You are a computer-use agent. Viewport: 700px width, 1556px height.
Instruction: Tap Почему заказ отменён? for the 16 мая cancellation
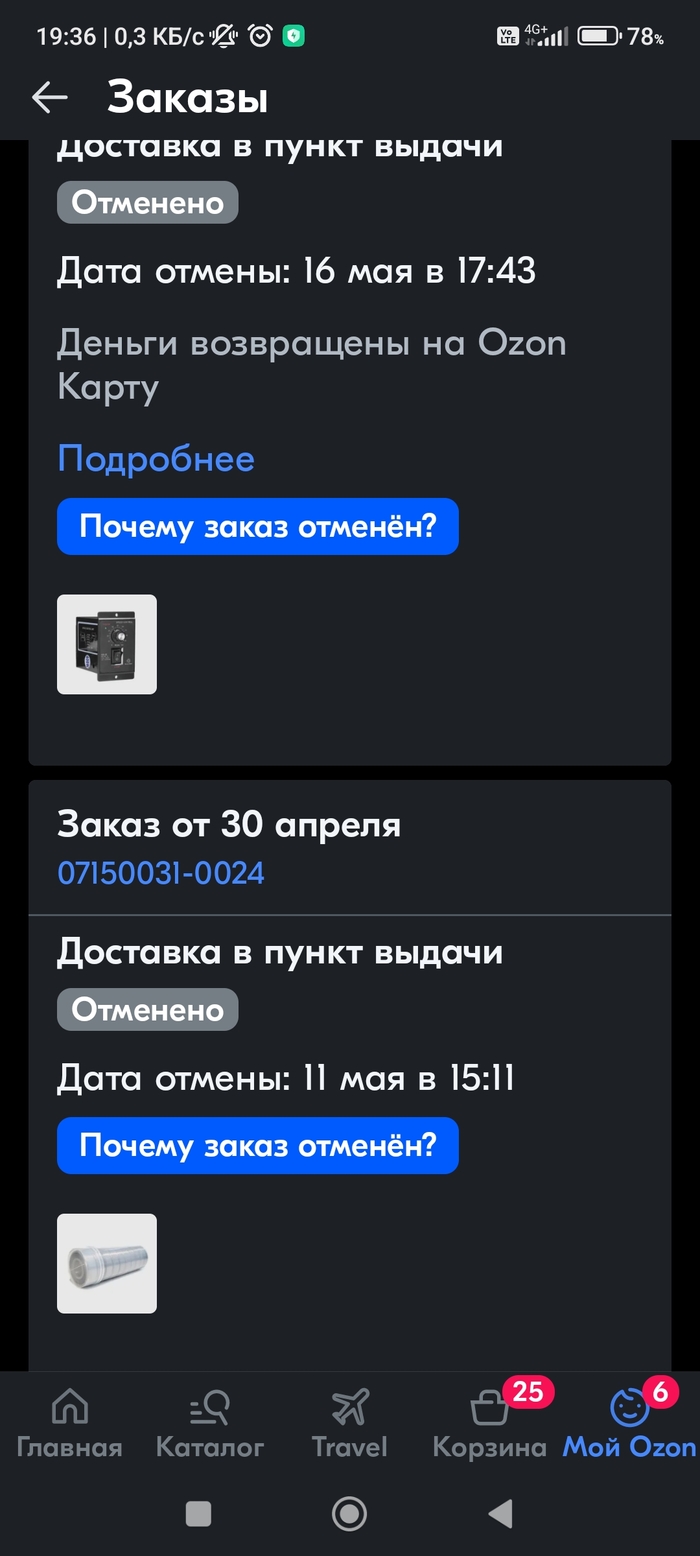tap(258, 527)
